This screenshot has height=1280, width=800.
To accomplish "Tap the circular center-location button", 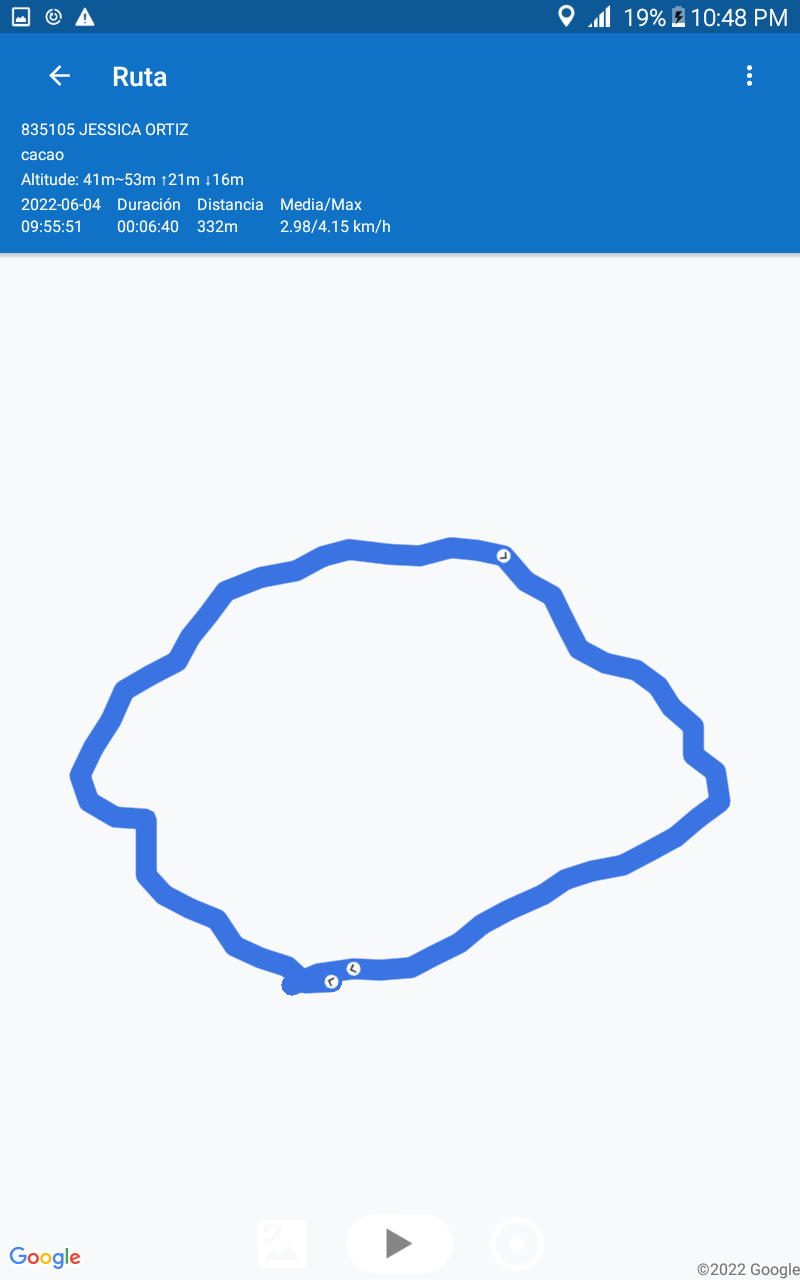I will point(517,1244).
